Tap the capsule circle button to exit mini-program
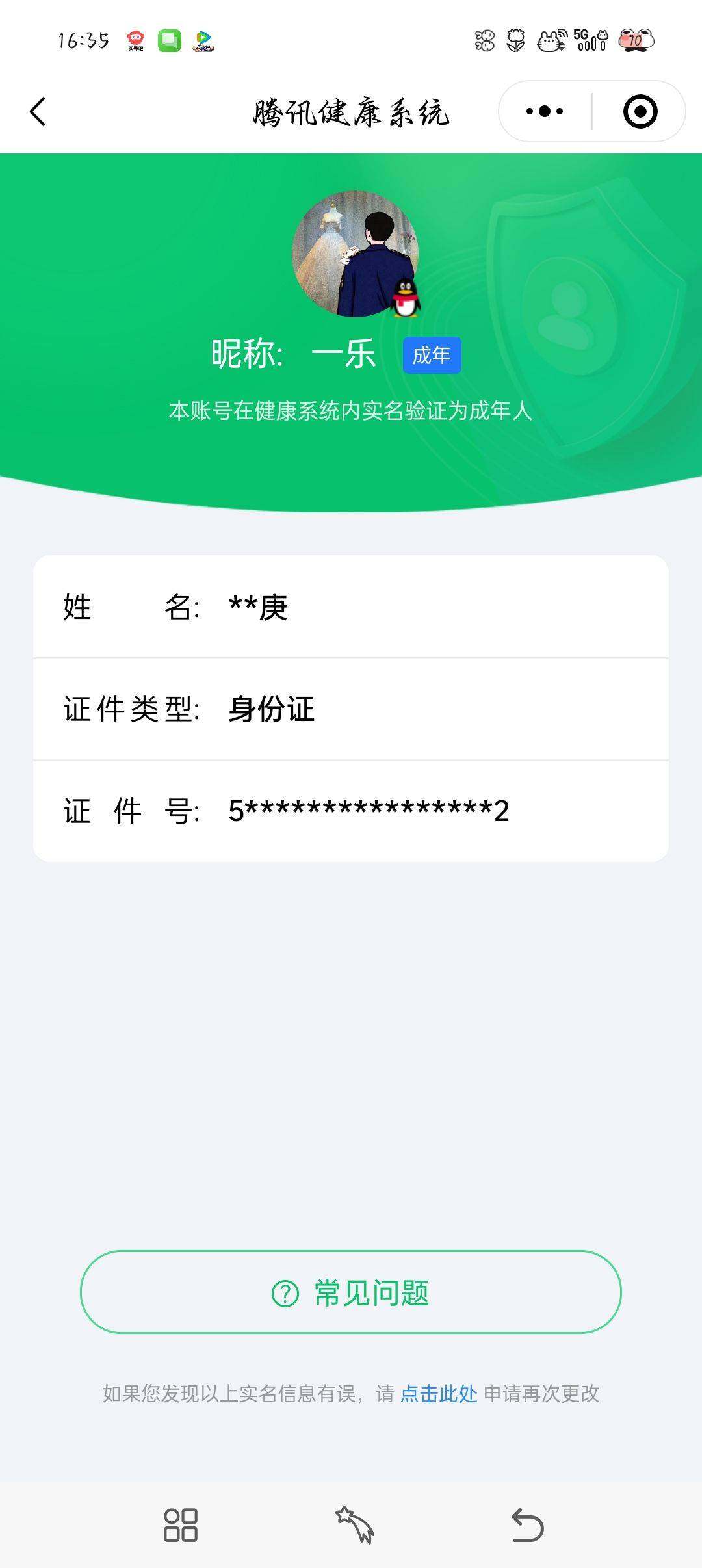The width and height of the screenshot is (702, 1568). coord(640,111)
